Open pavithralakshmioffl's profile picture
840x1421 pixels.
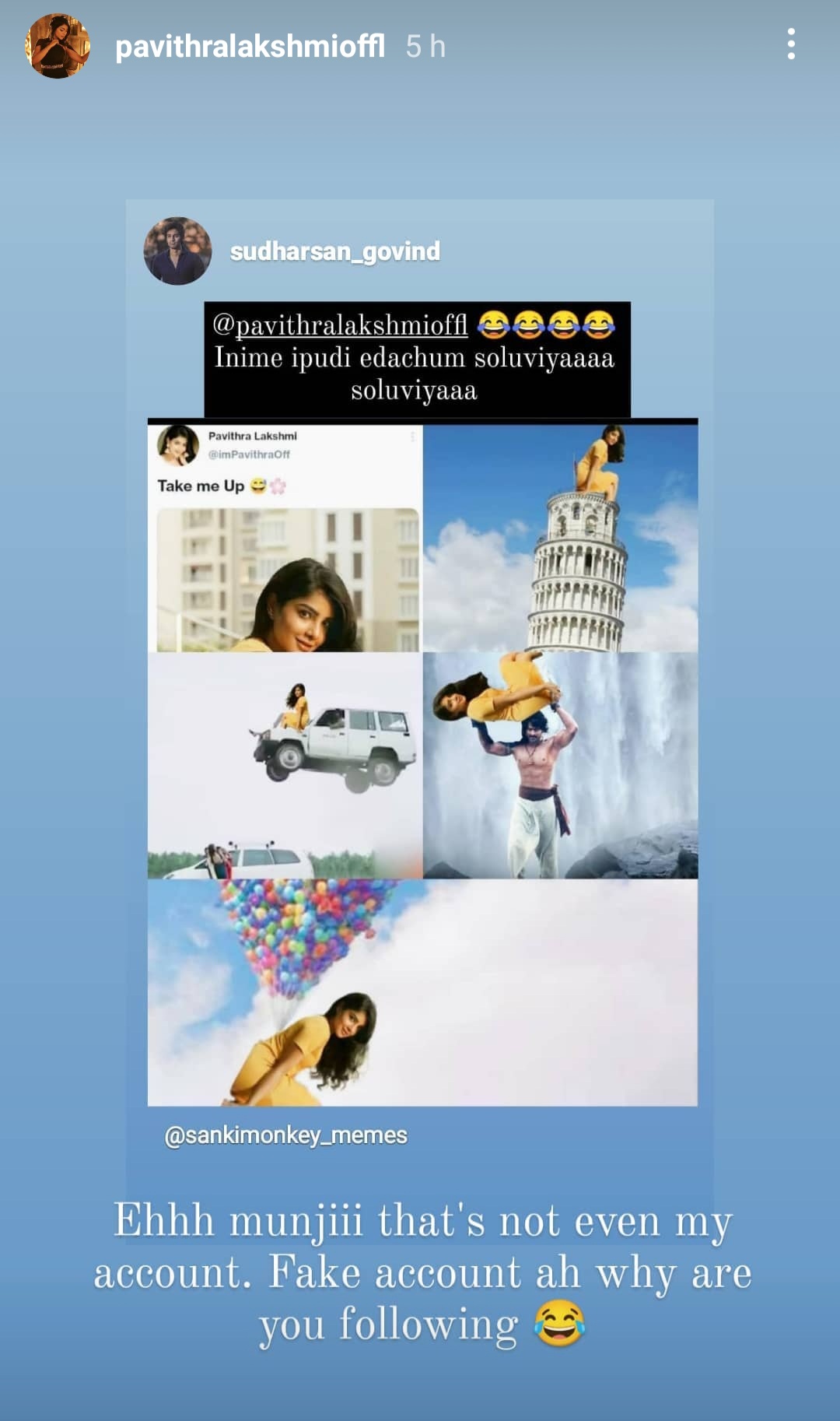coord(58,46)
